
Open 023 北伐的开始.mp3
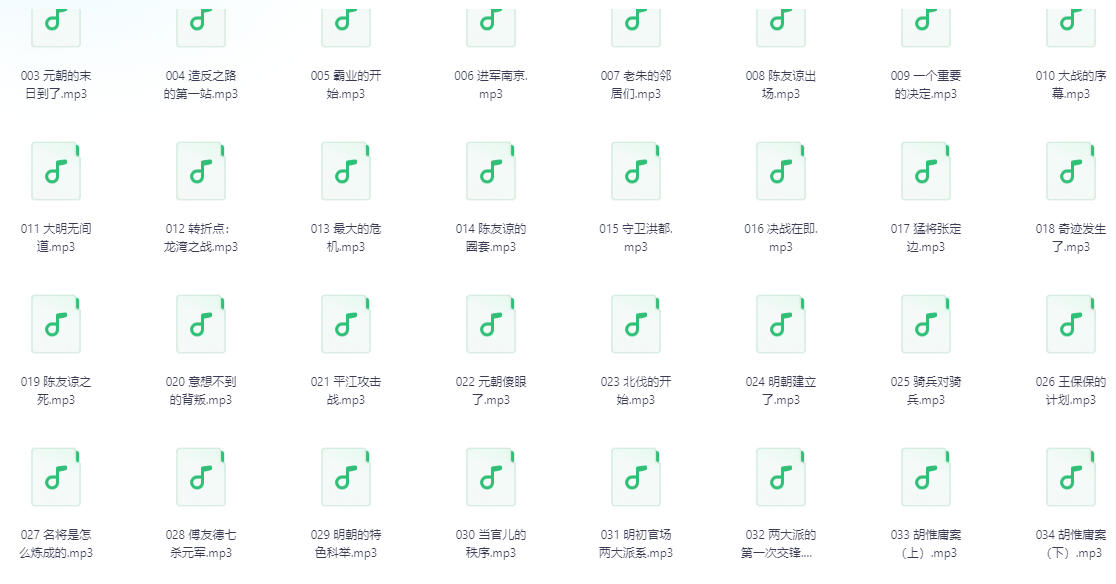click(636, 324)
